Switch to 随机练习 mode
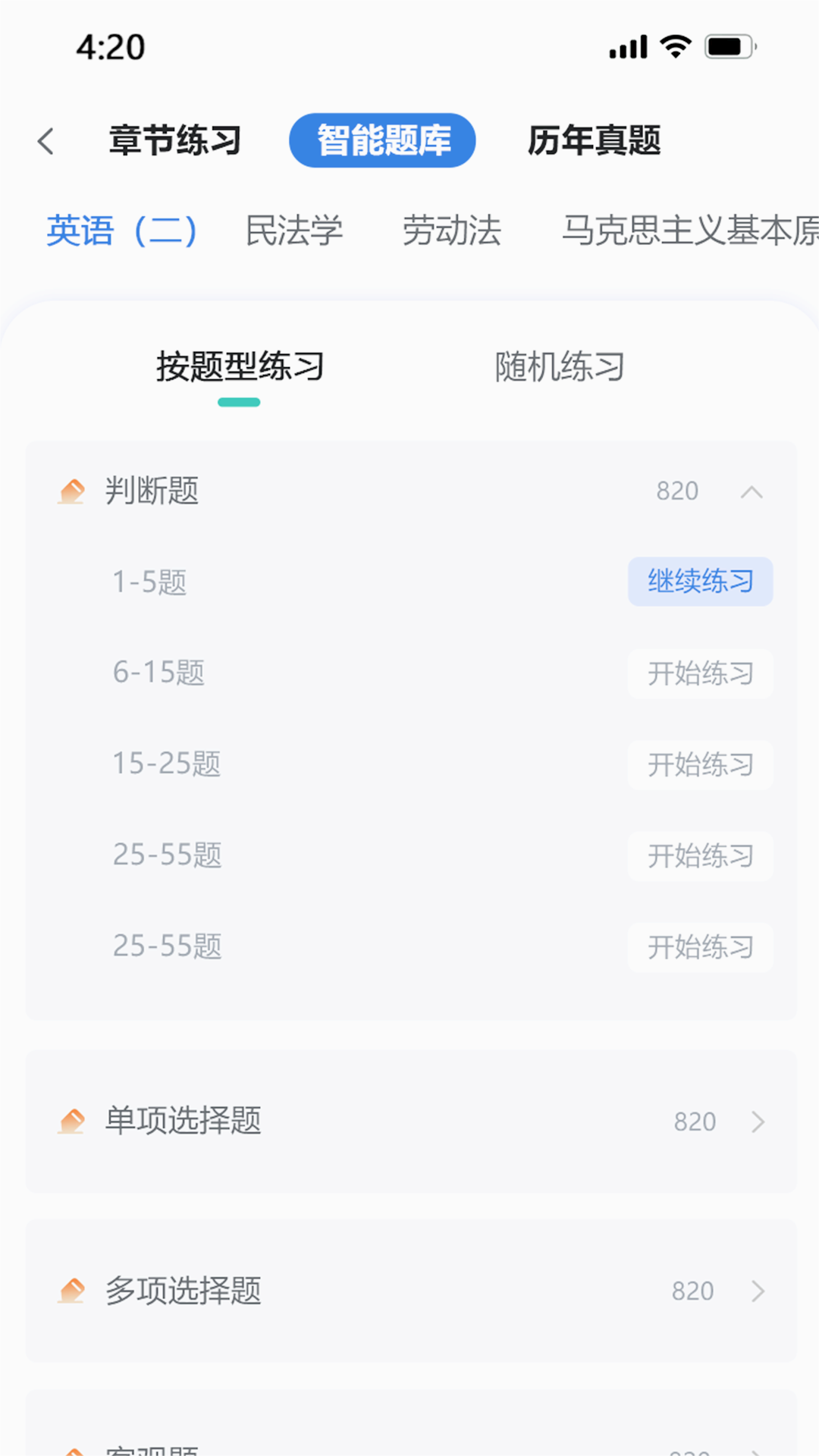 [x=559, y=366]
